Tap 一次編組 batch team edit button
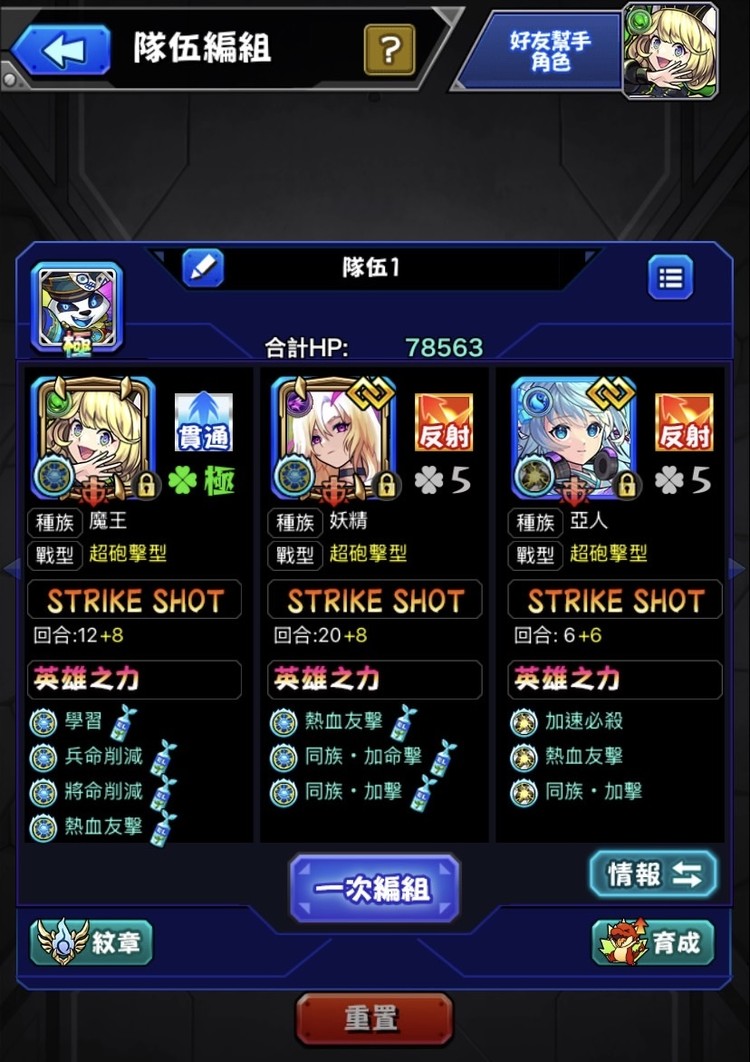The width and height of the screenshot is (750, 1062). [x=374, y=888]
